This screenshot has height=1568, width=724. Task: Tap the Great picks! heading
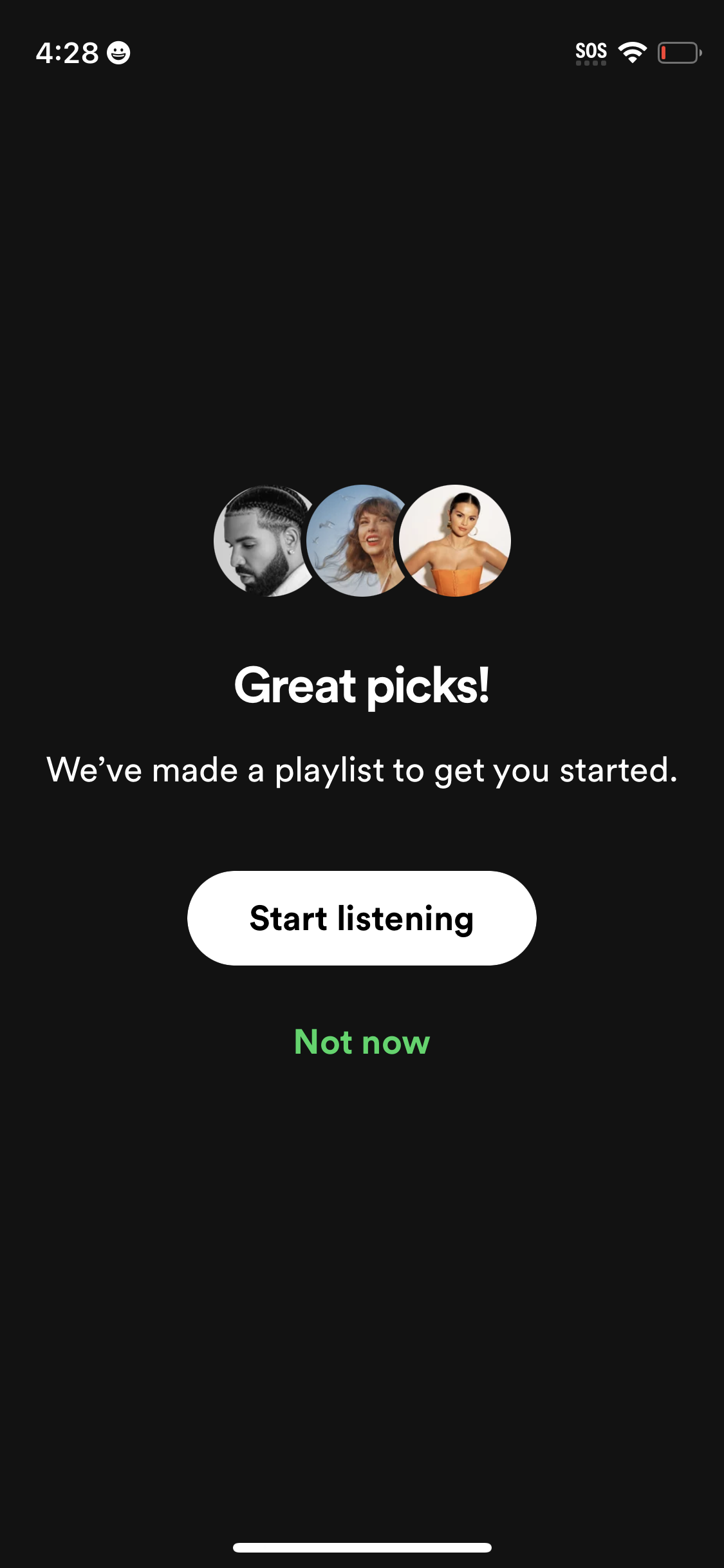click(x=362, y=686)
